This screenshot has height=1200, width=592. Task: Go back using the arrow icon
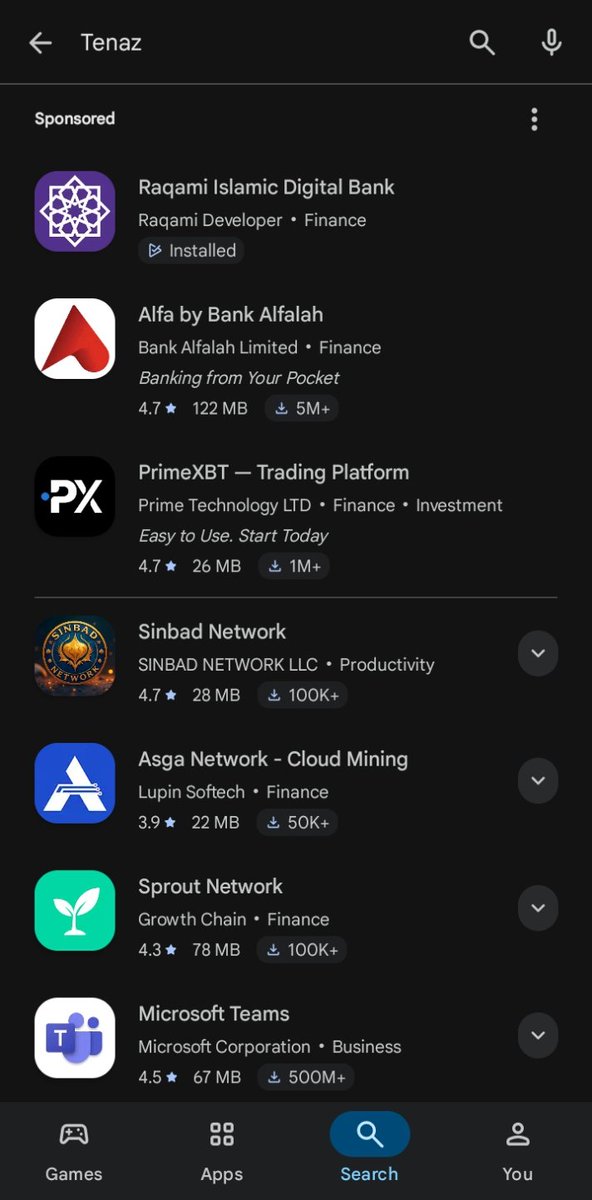click(40, 42)
